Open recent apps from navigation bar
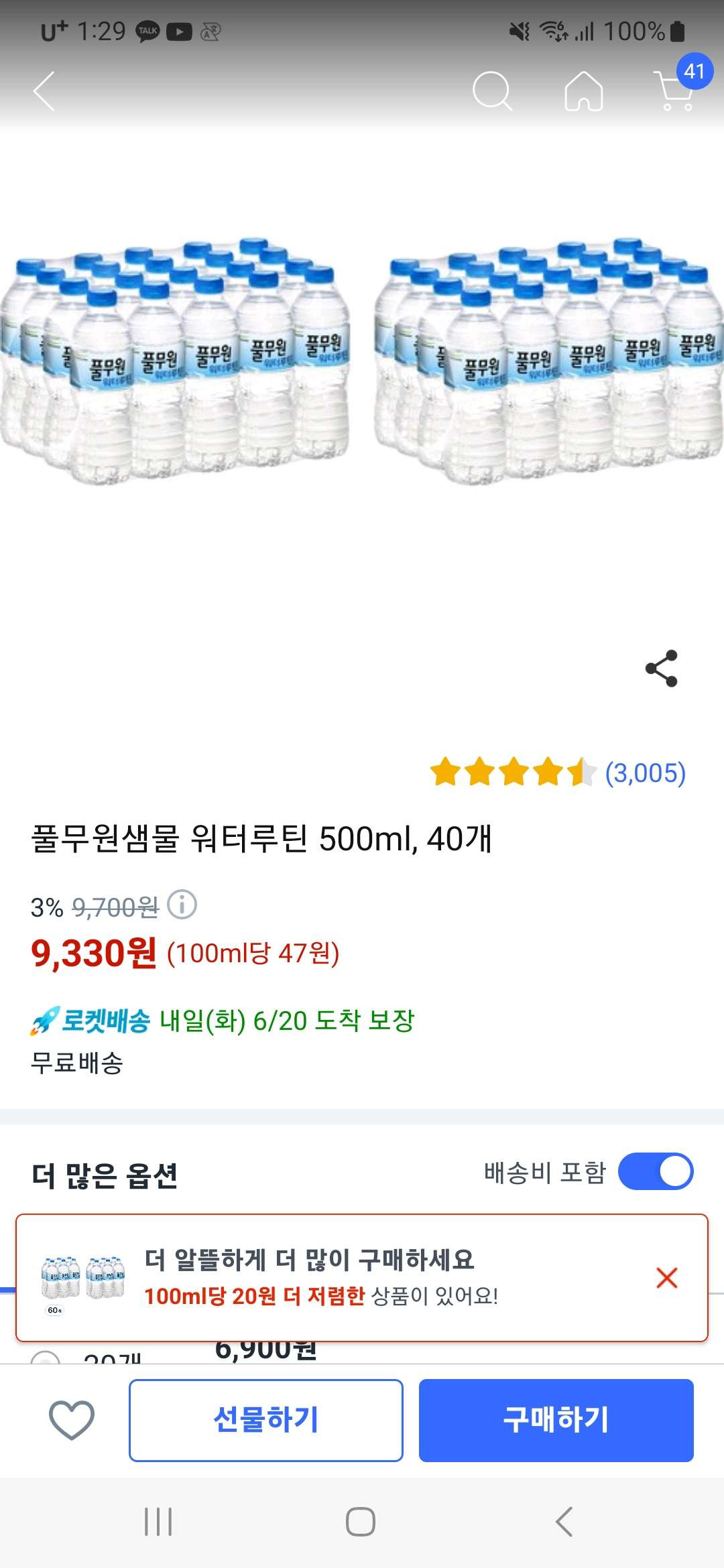Image resolution: width=724 pixels, height=1568 pixels. coord(159,1521)
